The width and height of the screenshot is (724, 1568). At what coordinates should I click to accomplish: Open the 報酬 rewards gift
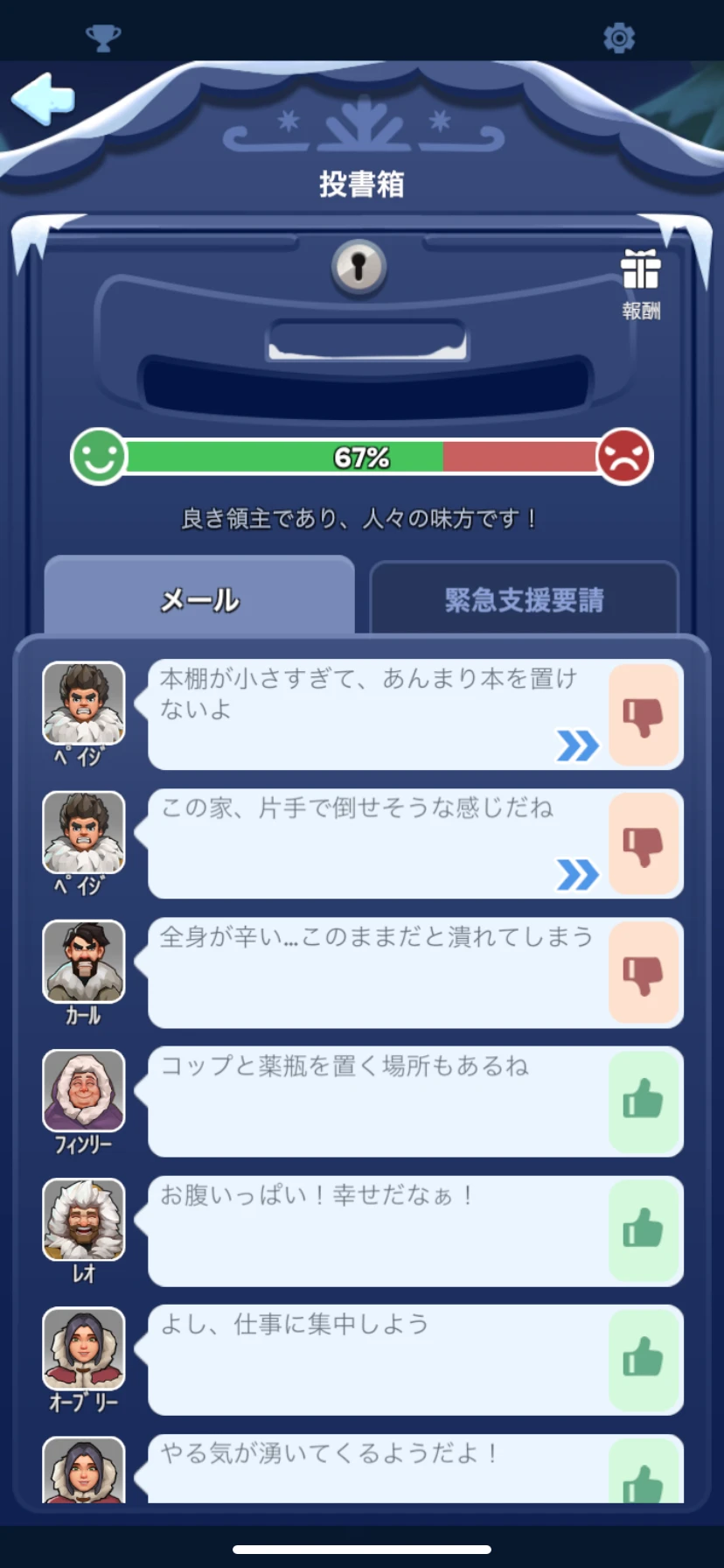click(x=641, y=282)
